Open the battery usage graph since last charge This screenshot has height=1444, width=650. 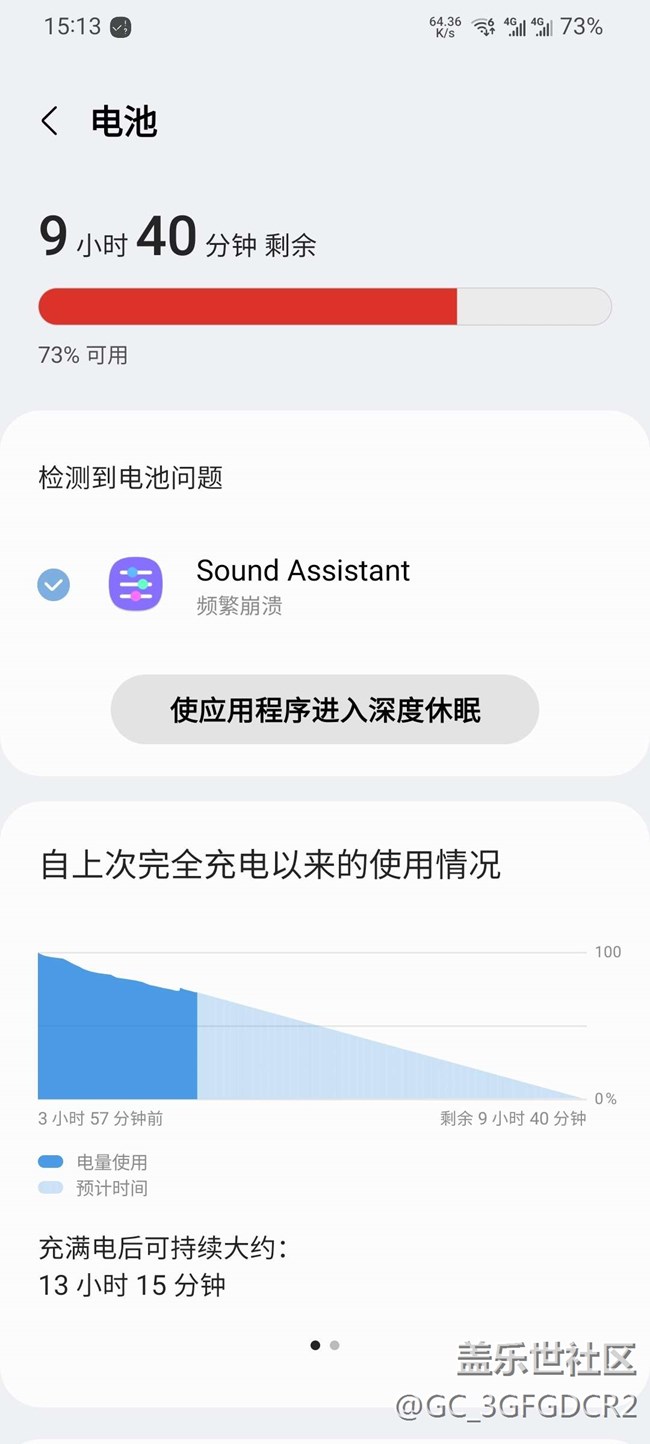pyautogui.click(x=313, y=1025)
